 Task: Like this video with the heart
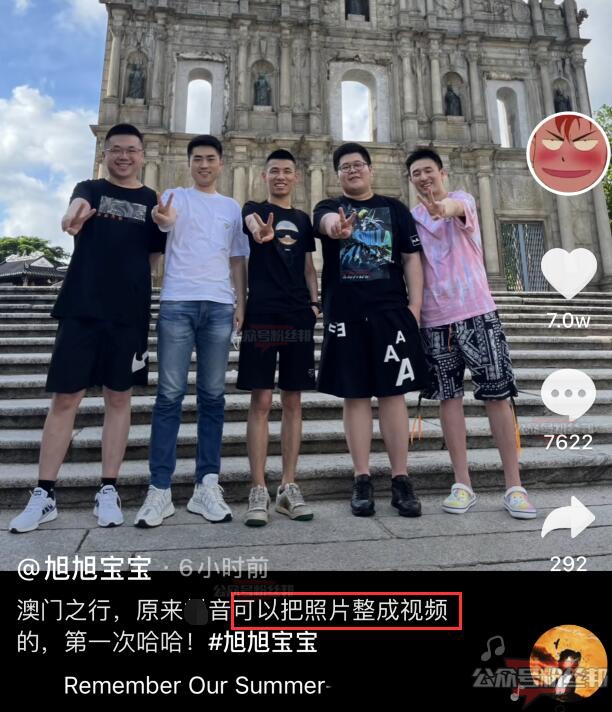[x=568, y=272]
